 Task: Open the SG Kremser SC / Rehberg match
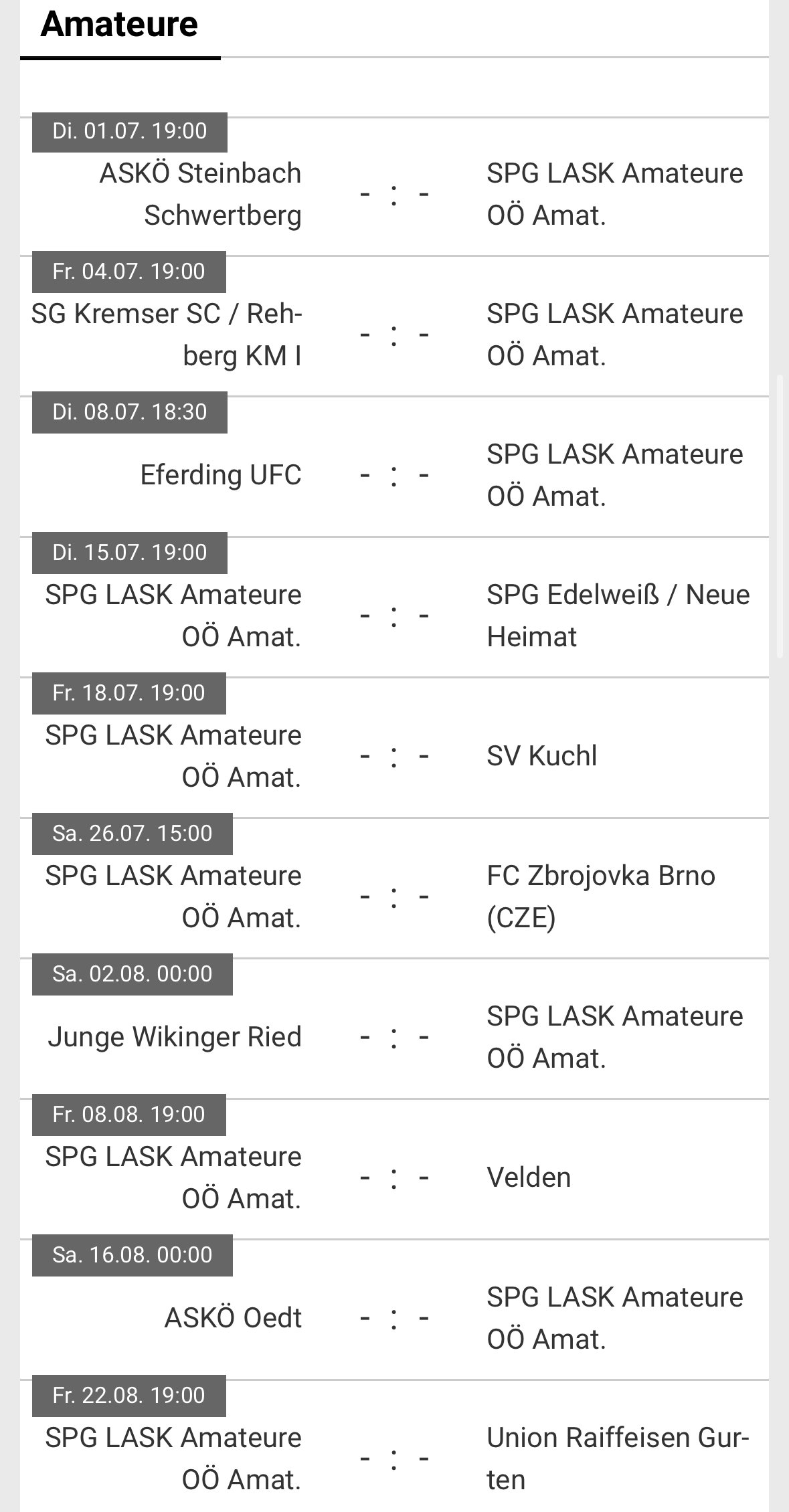pyautogui.click(x=394, y=326)
